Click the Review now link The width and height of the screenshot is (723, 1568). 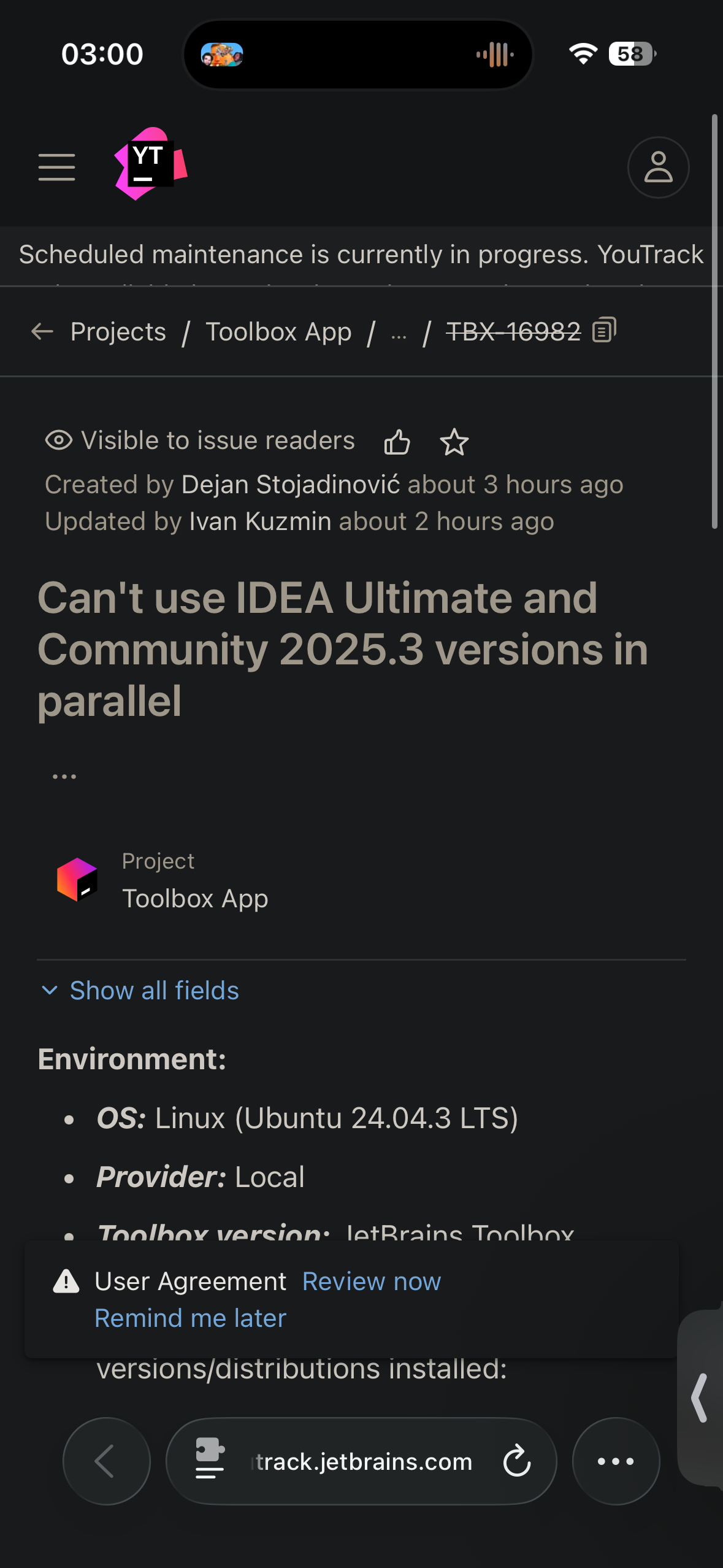tap(370, 1281)
